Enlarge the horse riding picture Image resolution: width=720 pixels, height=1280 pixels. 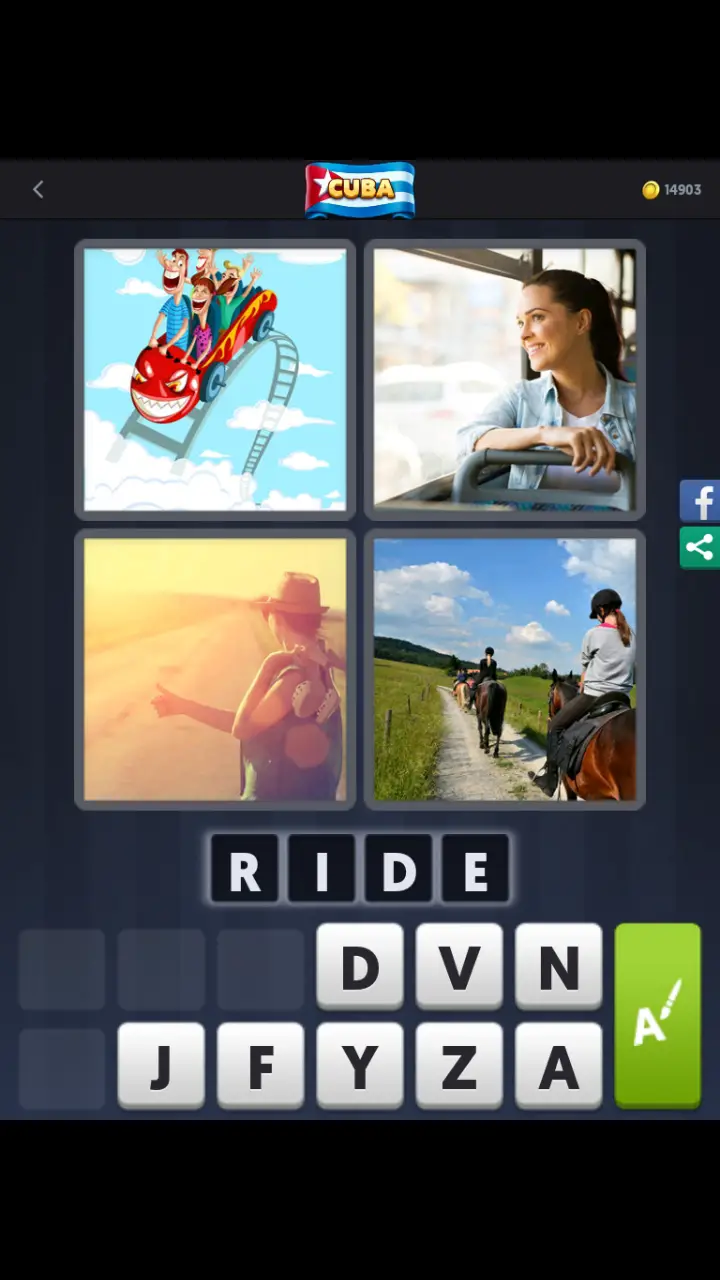[504, 669]
